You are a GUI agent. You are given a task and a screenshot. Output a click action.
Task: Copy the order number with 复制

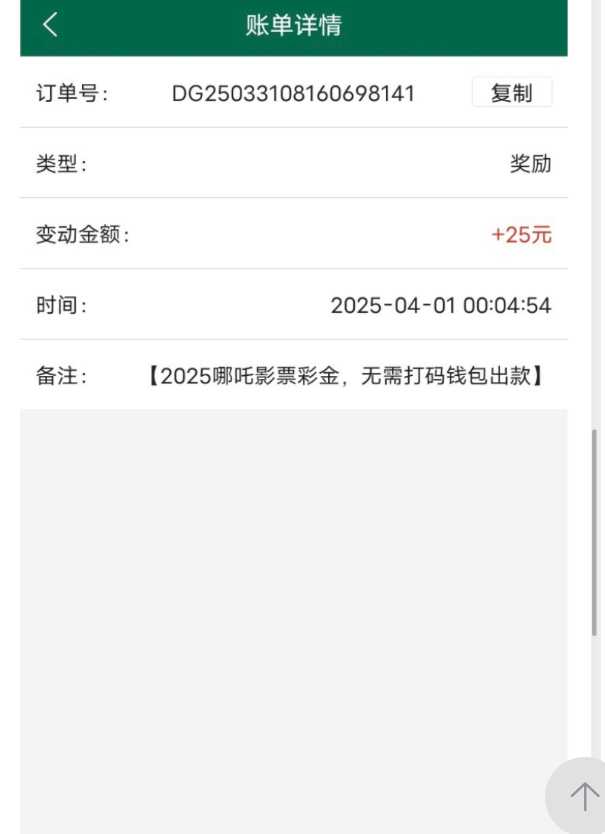pyautogui.click(x=511, y=93)
